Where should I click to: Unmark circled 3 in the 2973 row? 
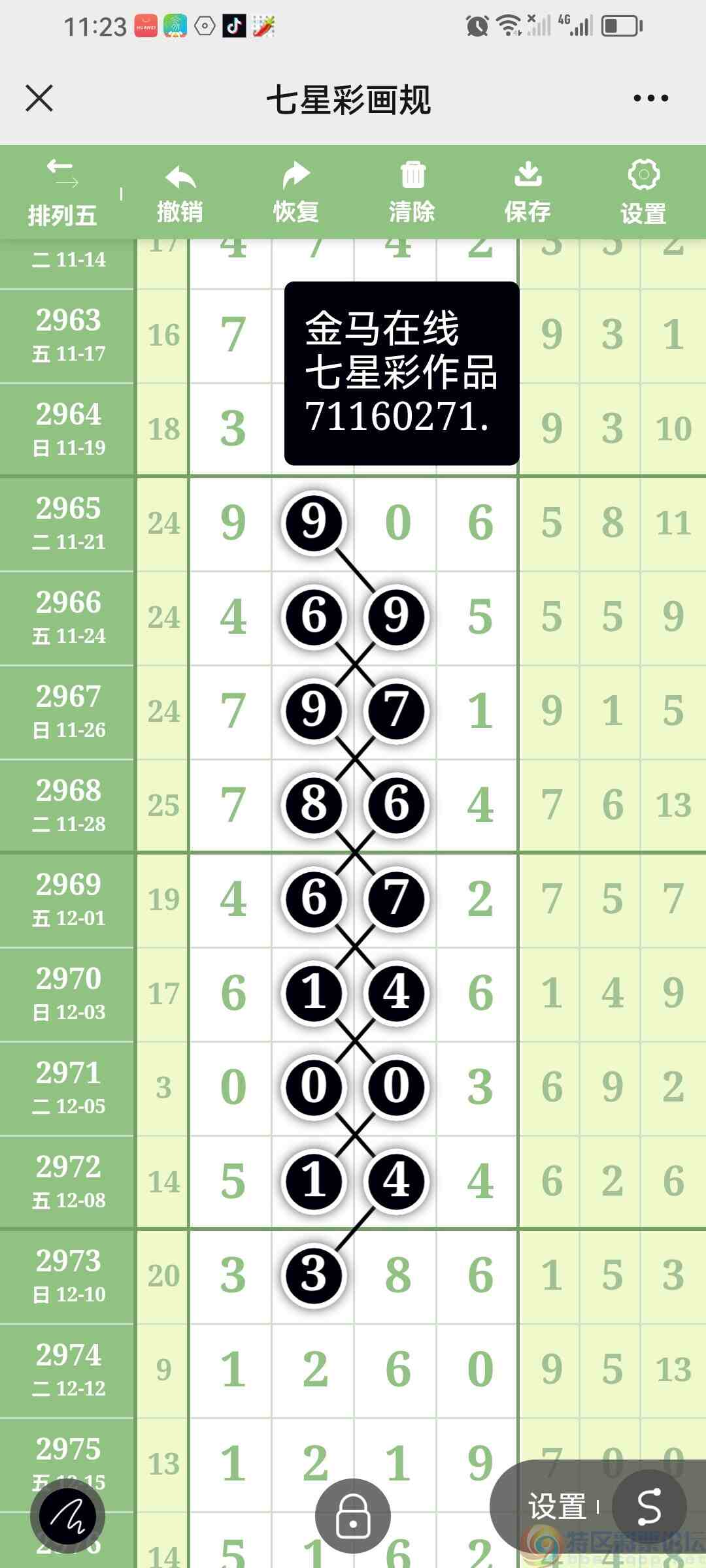(x=314, y=1275)
